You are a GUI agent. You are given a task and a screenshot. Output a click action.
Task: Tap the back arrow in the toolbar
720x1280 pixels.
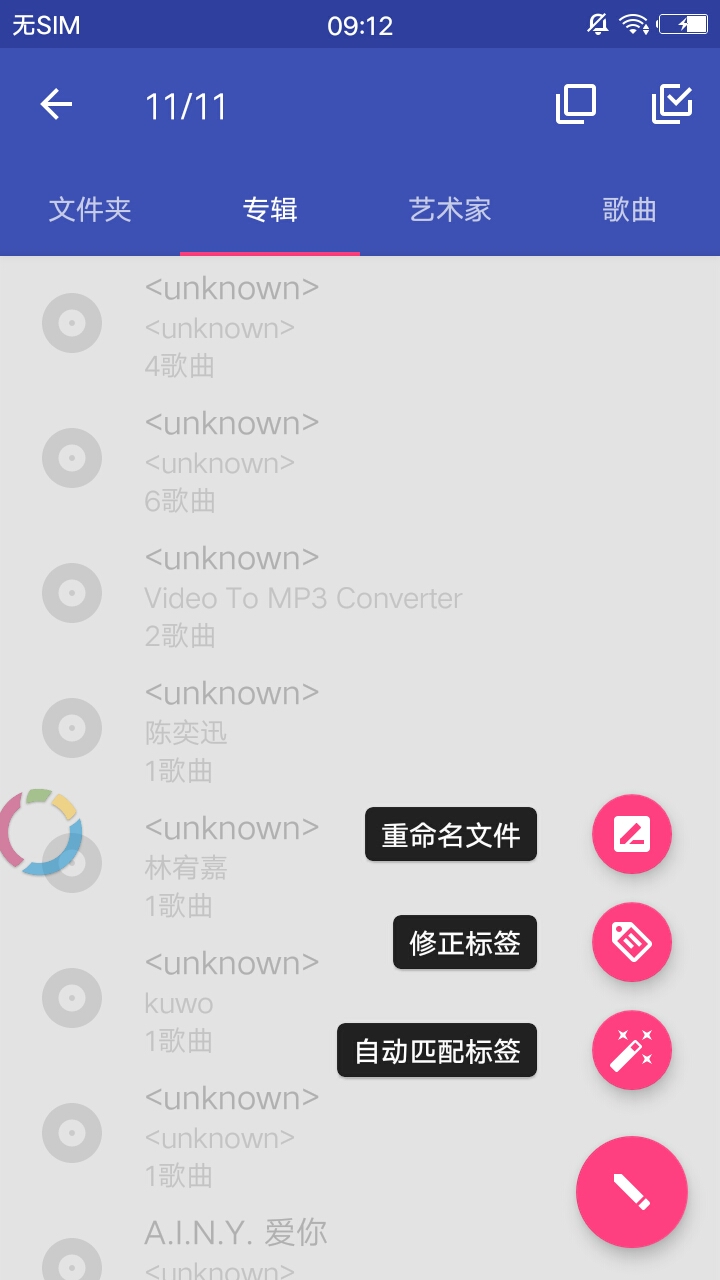pyautogui.click(x=56, y=104)
